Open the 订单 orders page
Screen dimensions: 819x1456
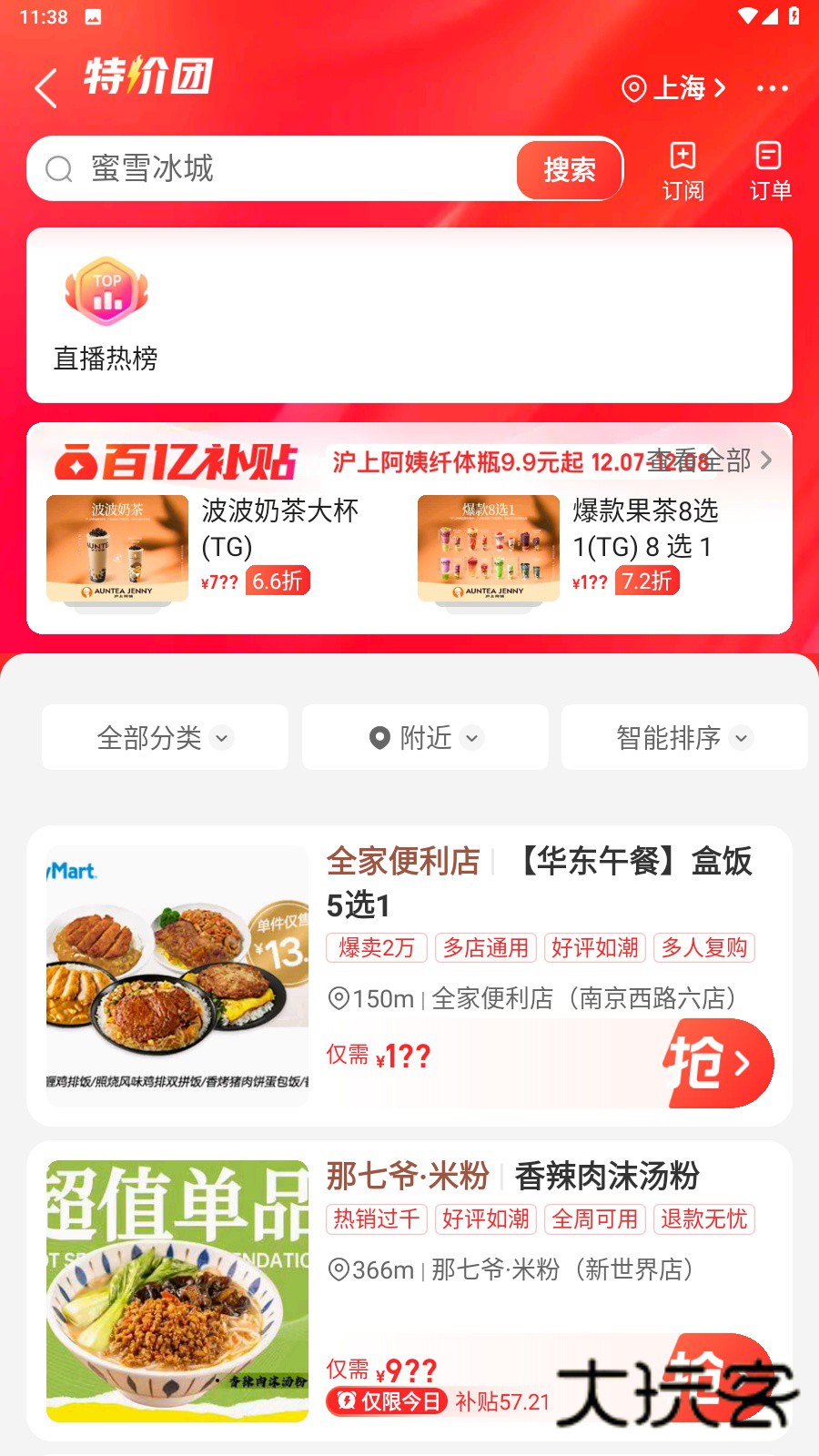pos(770,169)
